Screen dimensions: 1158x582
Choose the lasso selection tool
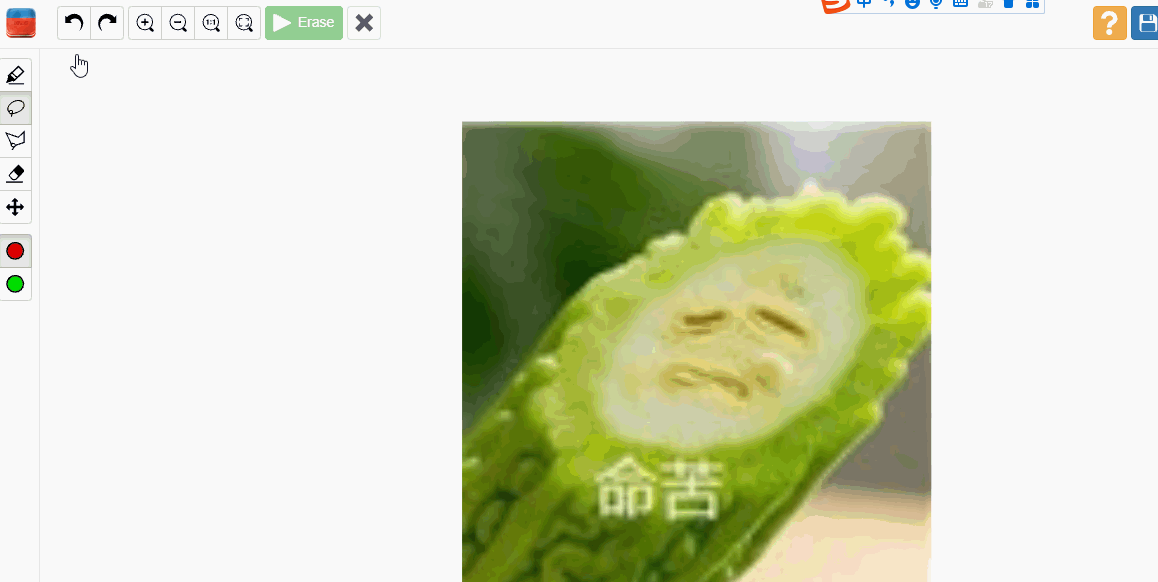click(x=15, y=107)
